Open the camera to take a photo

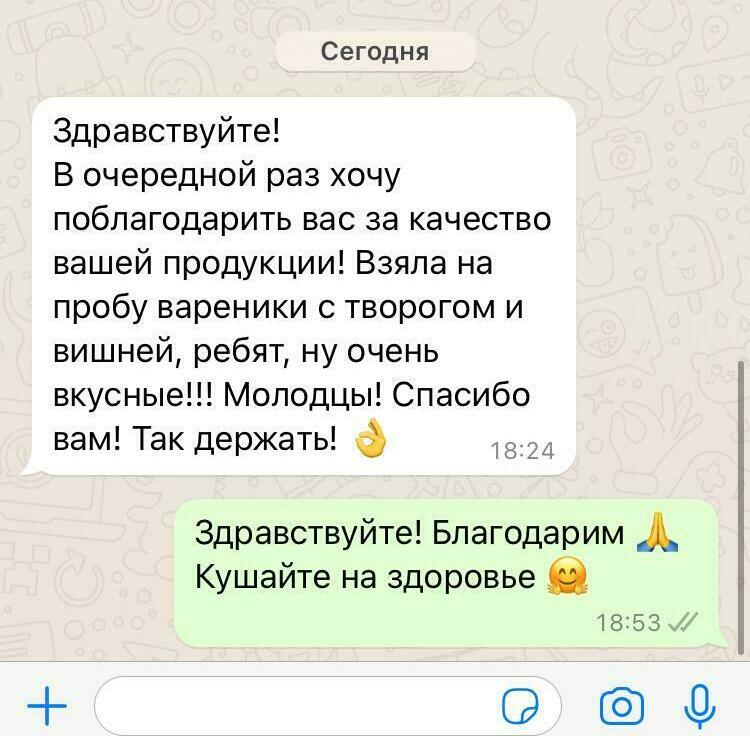[621, 707]
